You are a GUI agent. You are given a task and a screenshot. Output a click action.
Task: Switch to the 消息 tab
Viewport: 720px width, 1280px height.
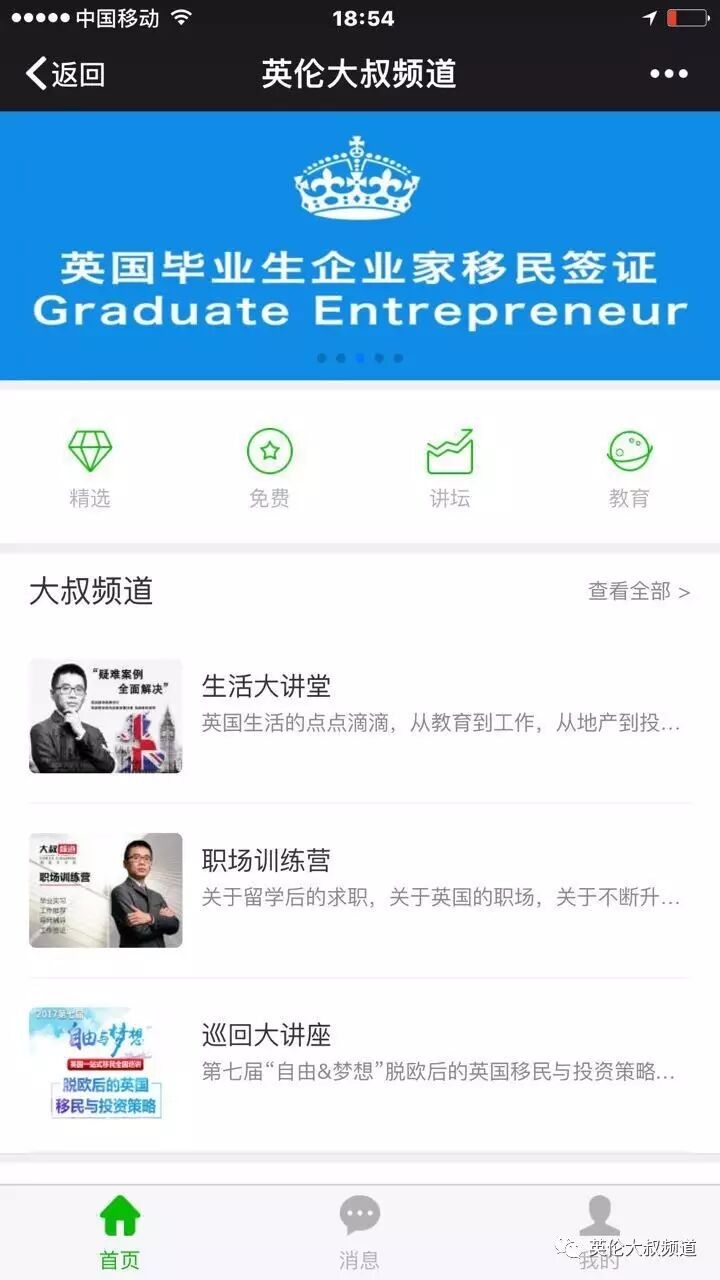[x=359, y=1232]
